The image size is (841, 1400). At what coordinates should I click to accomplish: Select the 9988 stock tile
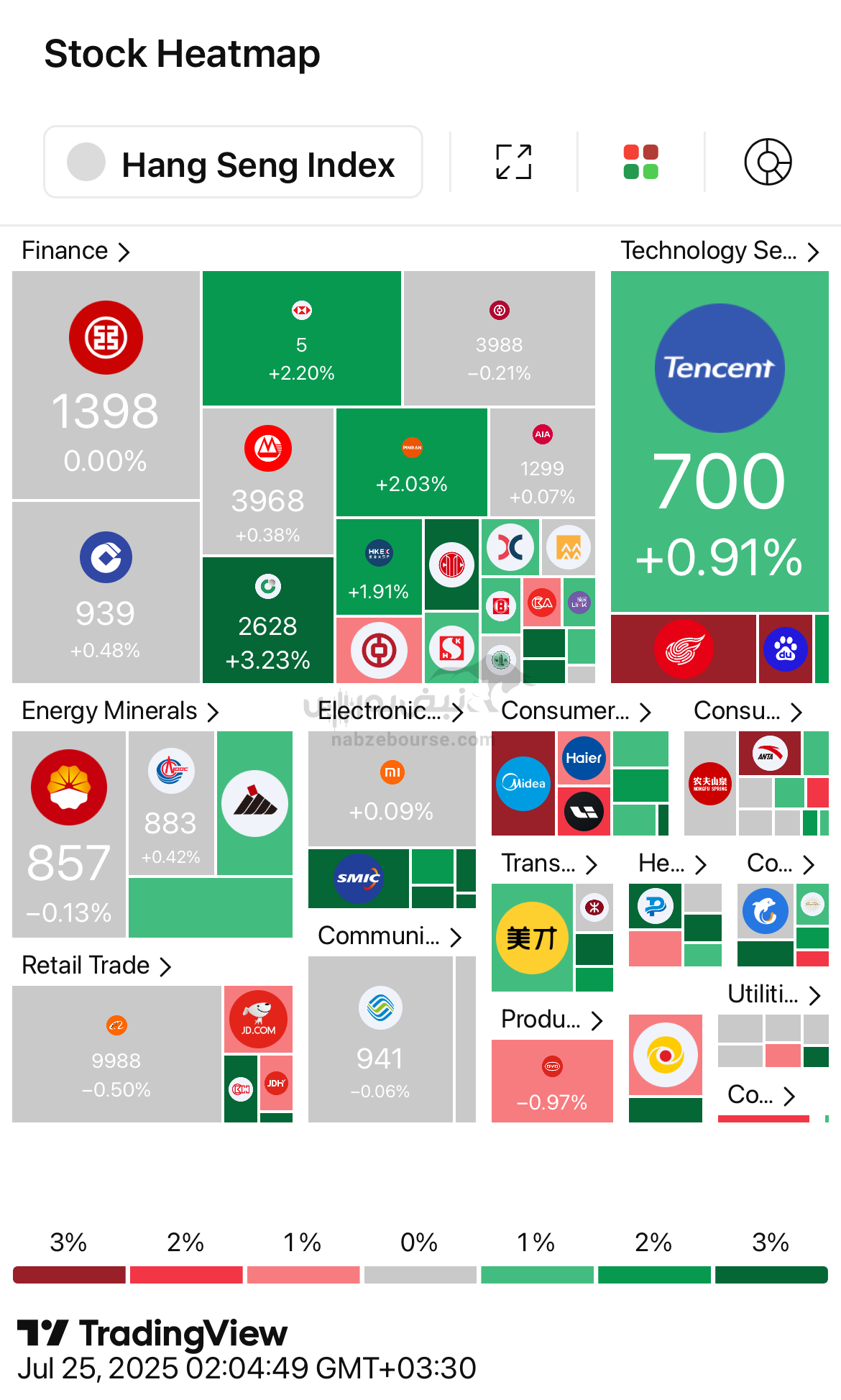(x=116, y=1054)
